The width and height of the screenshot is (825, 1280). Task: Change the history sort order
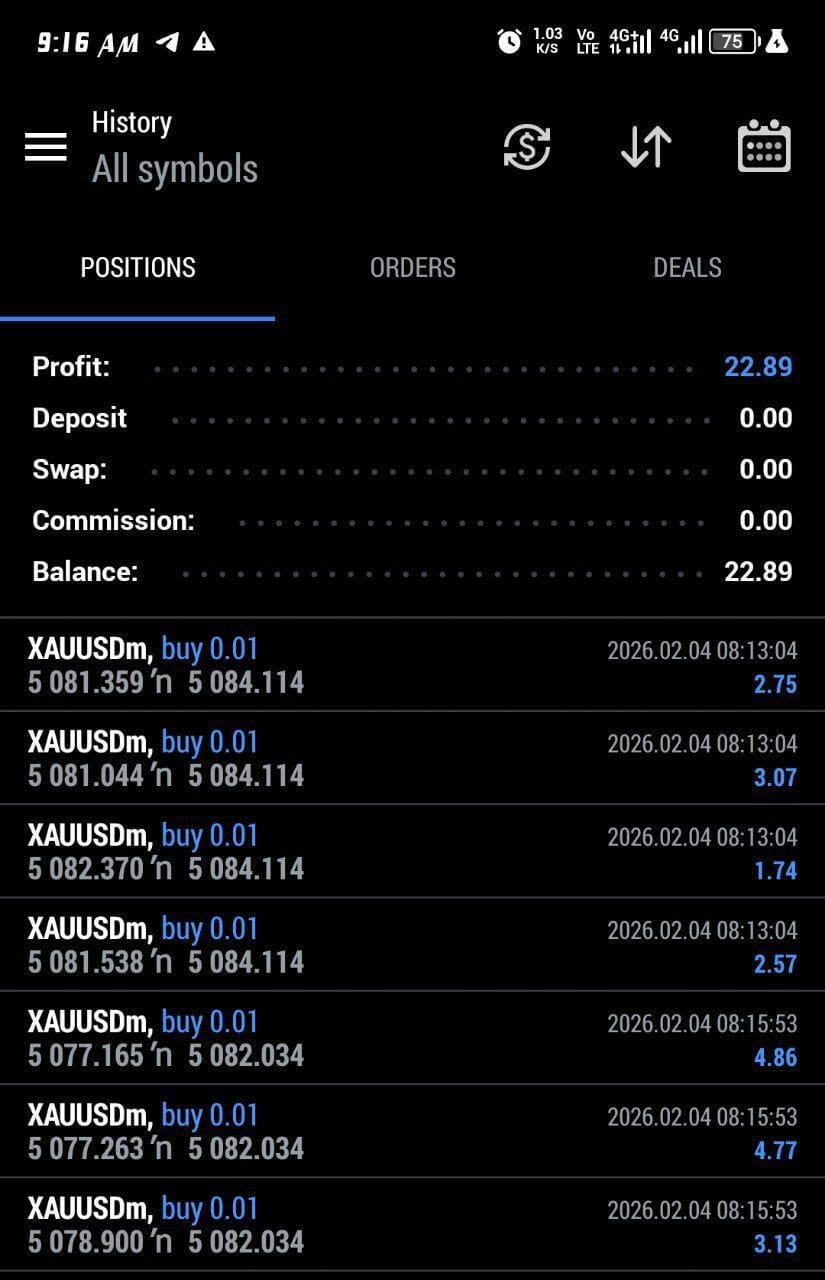click(646, 147)
